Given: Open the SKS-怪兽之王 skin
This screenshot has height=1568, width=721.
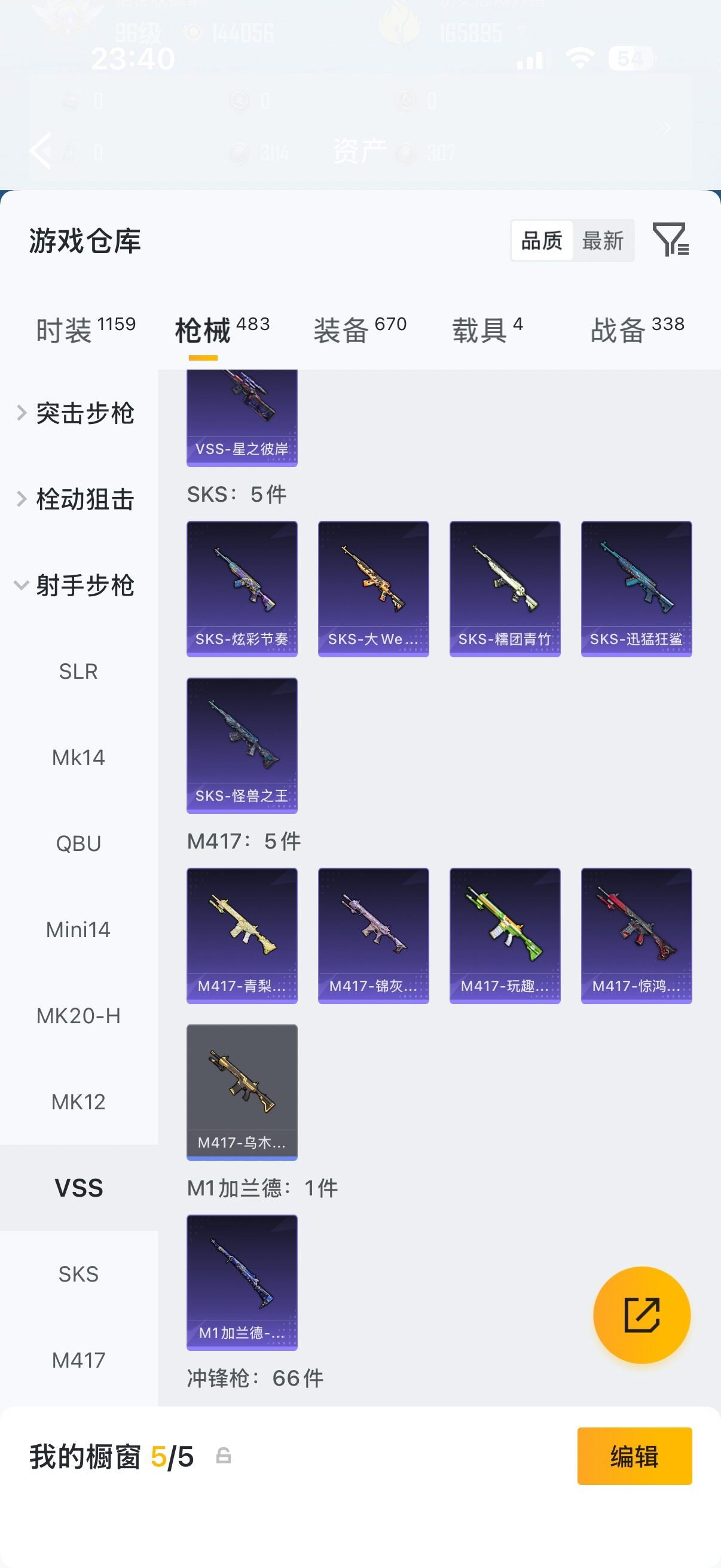Looking at the screenshot, I should click(242, 746).
